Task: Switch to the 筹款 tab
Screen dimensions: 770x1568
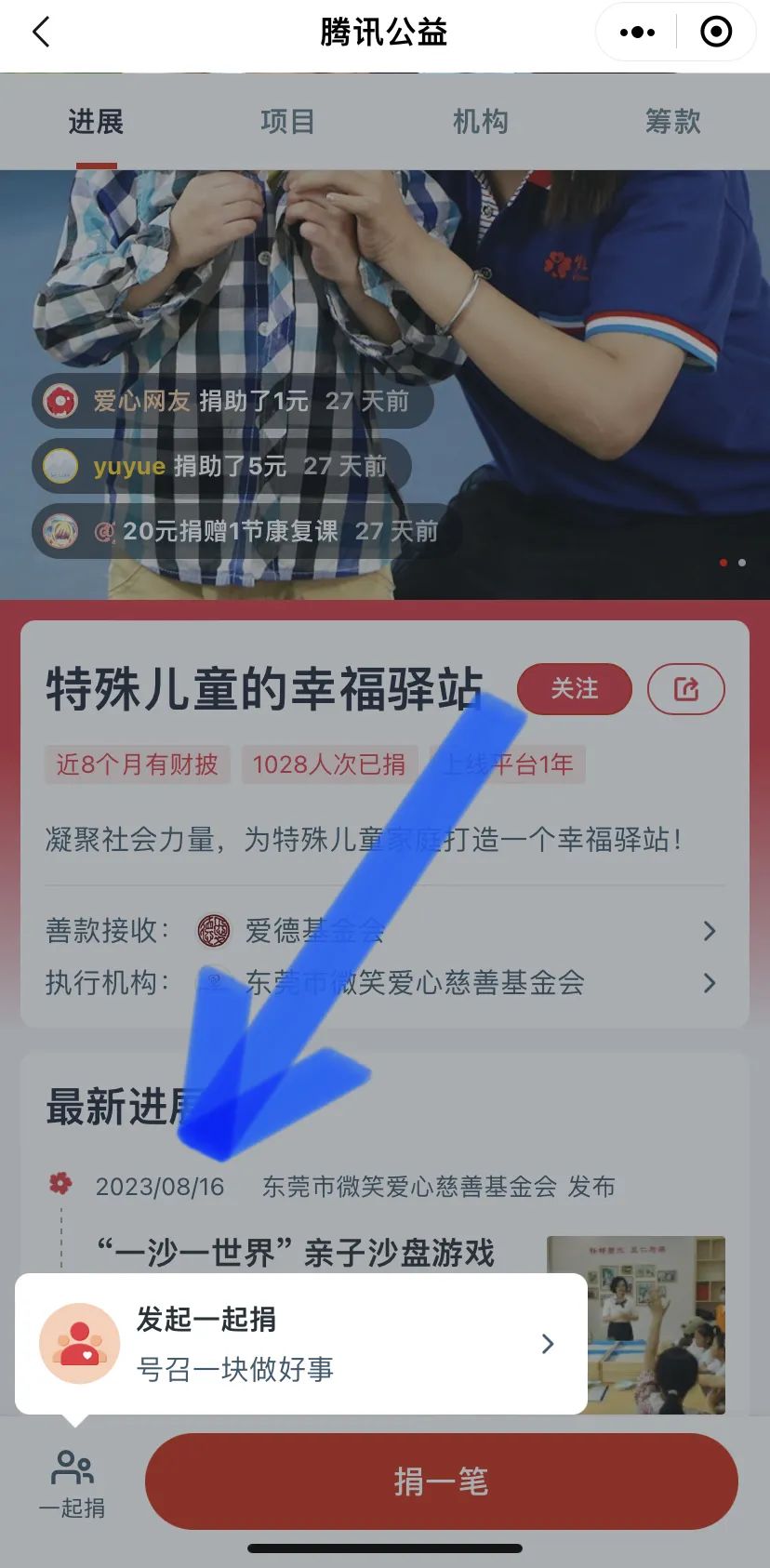Action: tap(672, 122)
